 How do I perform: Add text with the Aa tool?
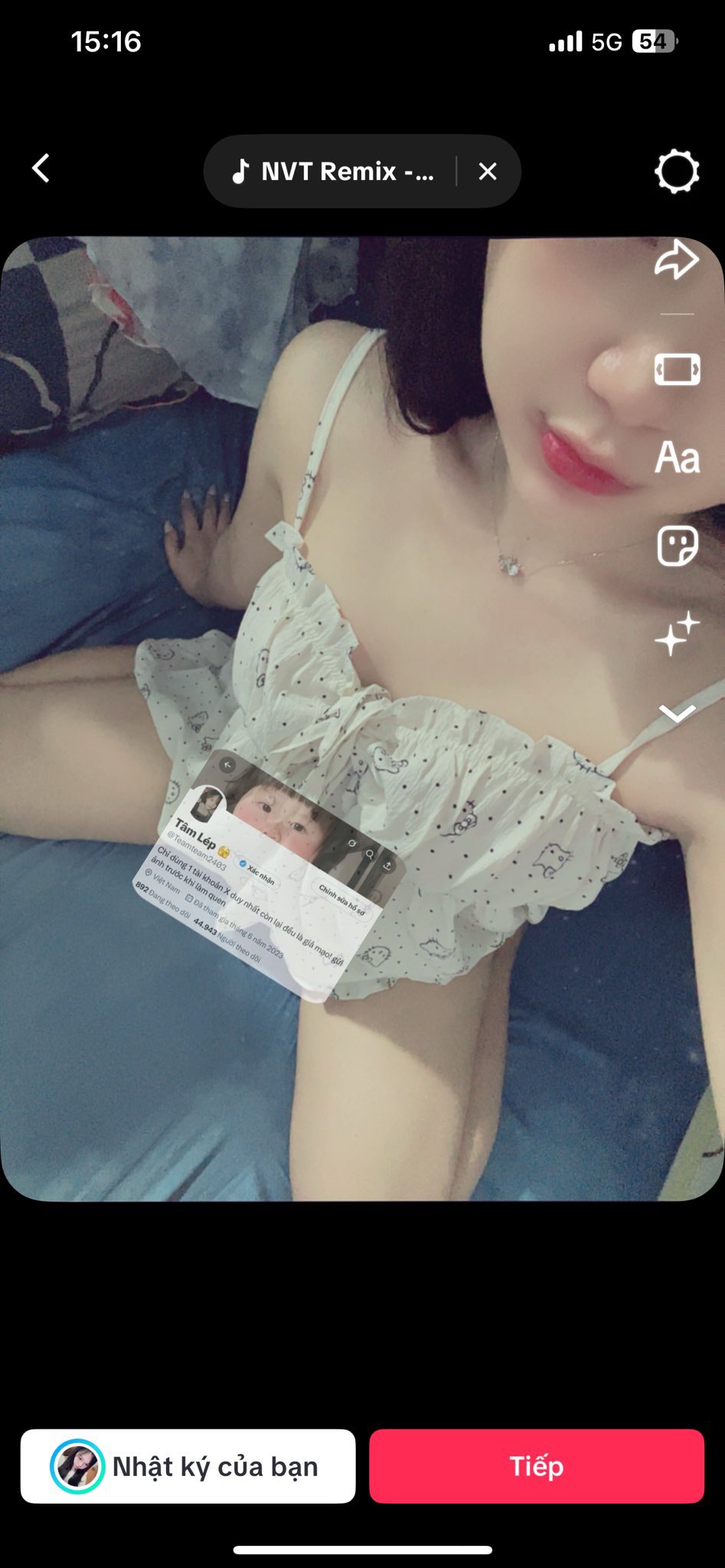coord(677,458)
